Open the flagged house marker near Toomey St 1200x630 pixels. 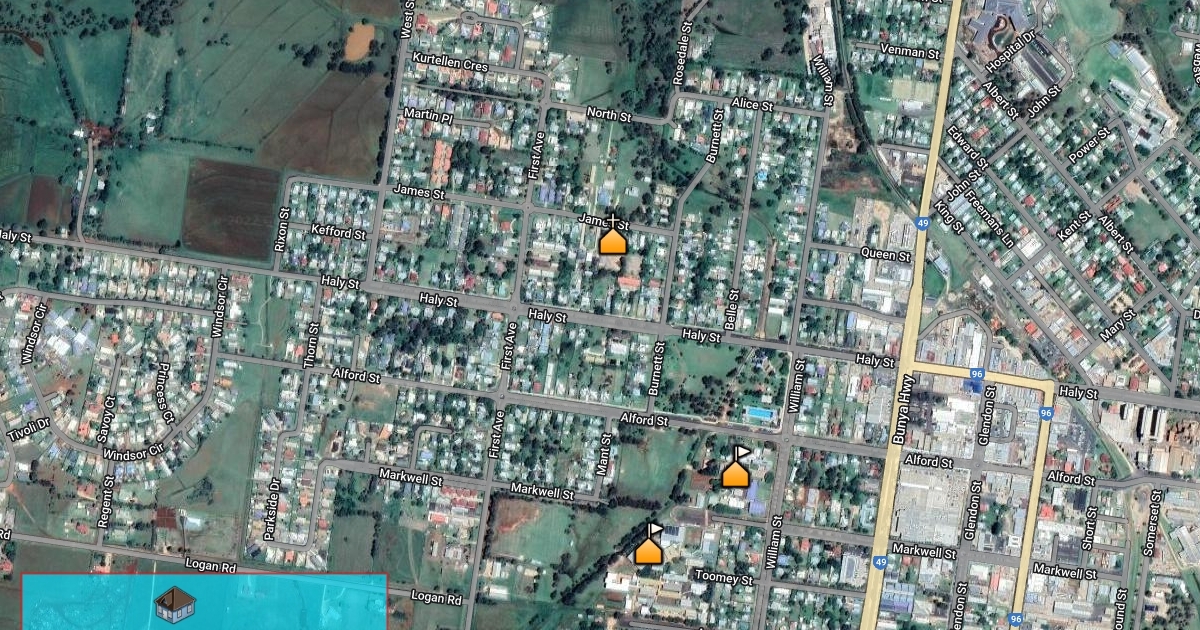click(x=648, y=550)
